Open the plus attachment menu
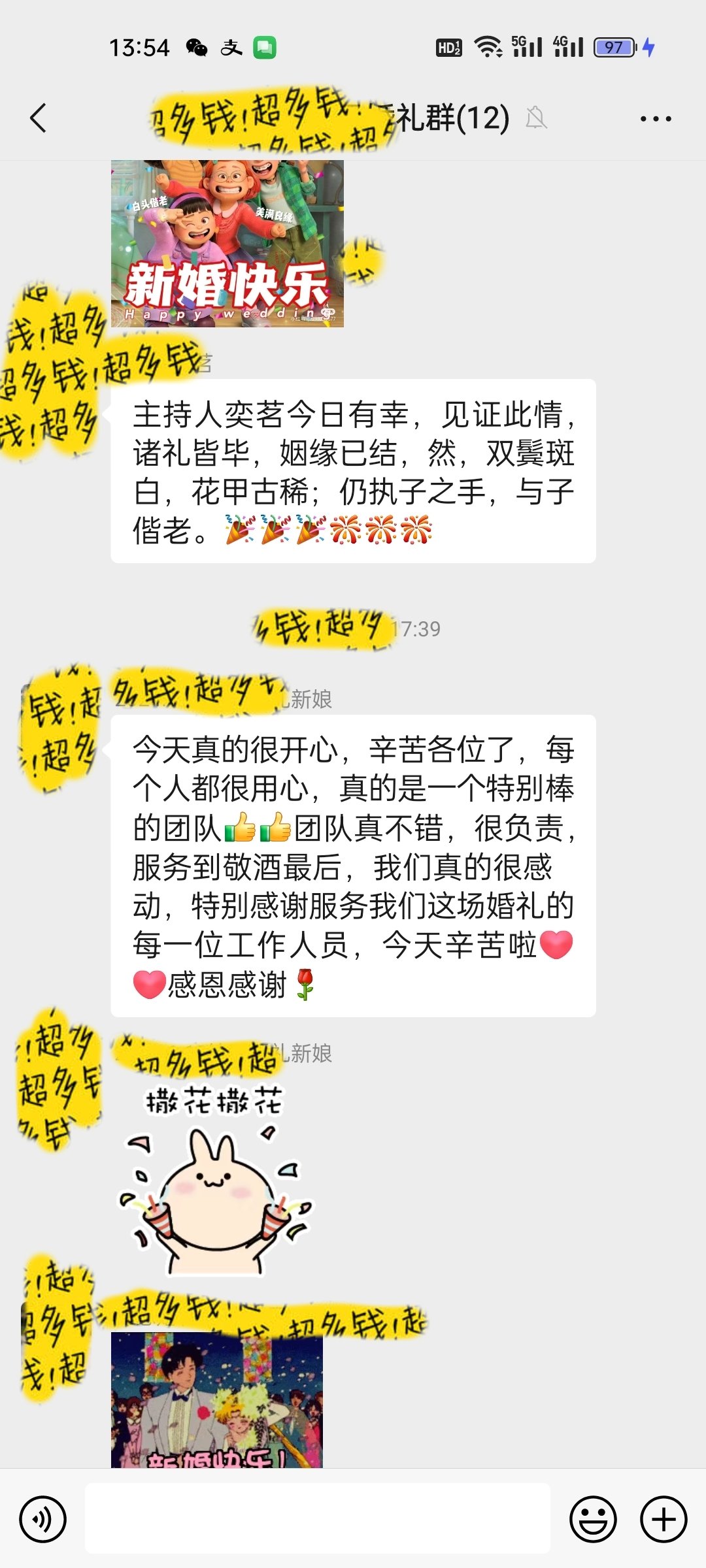The width and height of the screenshot is (706, 1568). click(x=664, y=1519)
